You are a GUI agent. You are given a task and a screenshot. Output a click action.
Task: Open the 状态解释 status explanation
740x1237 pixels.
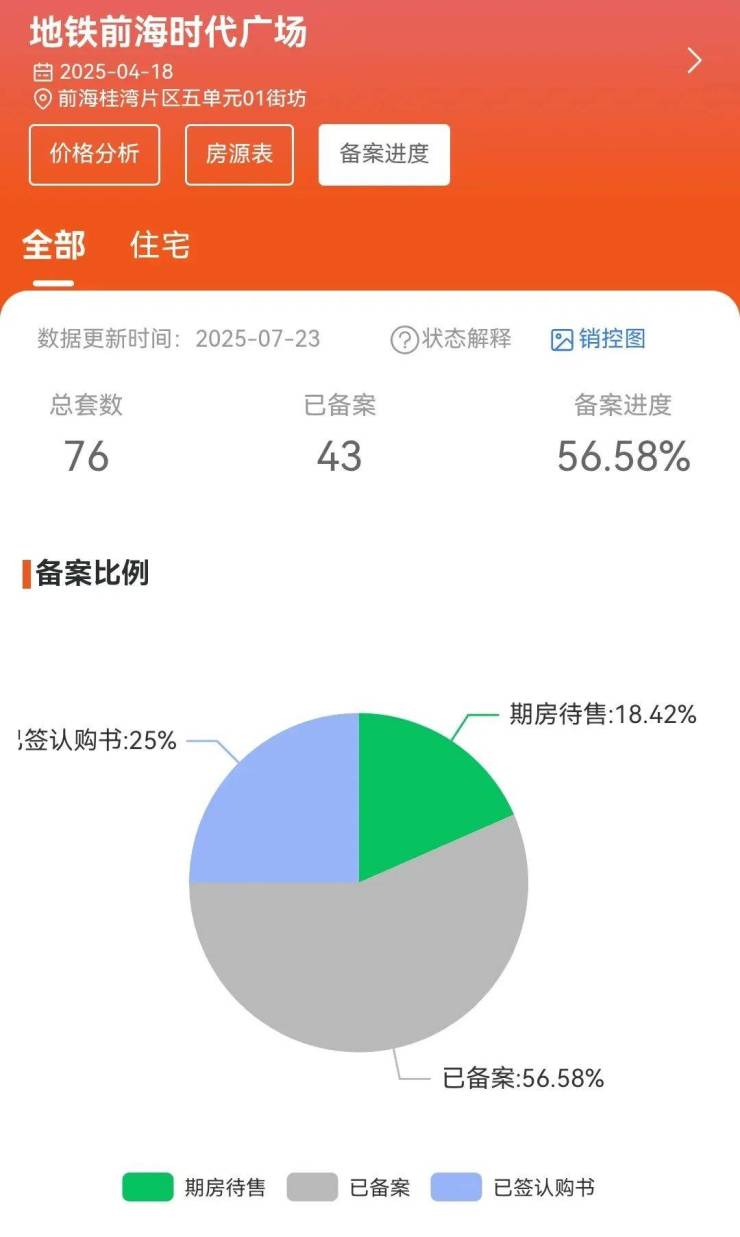pos(451,339)
